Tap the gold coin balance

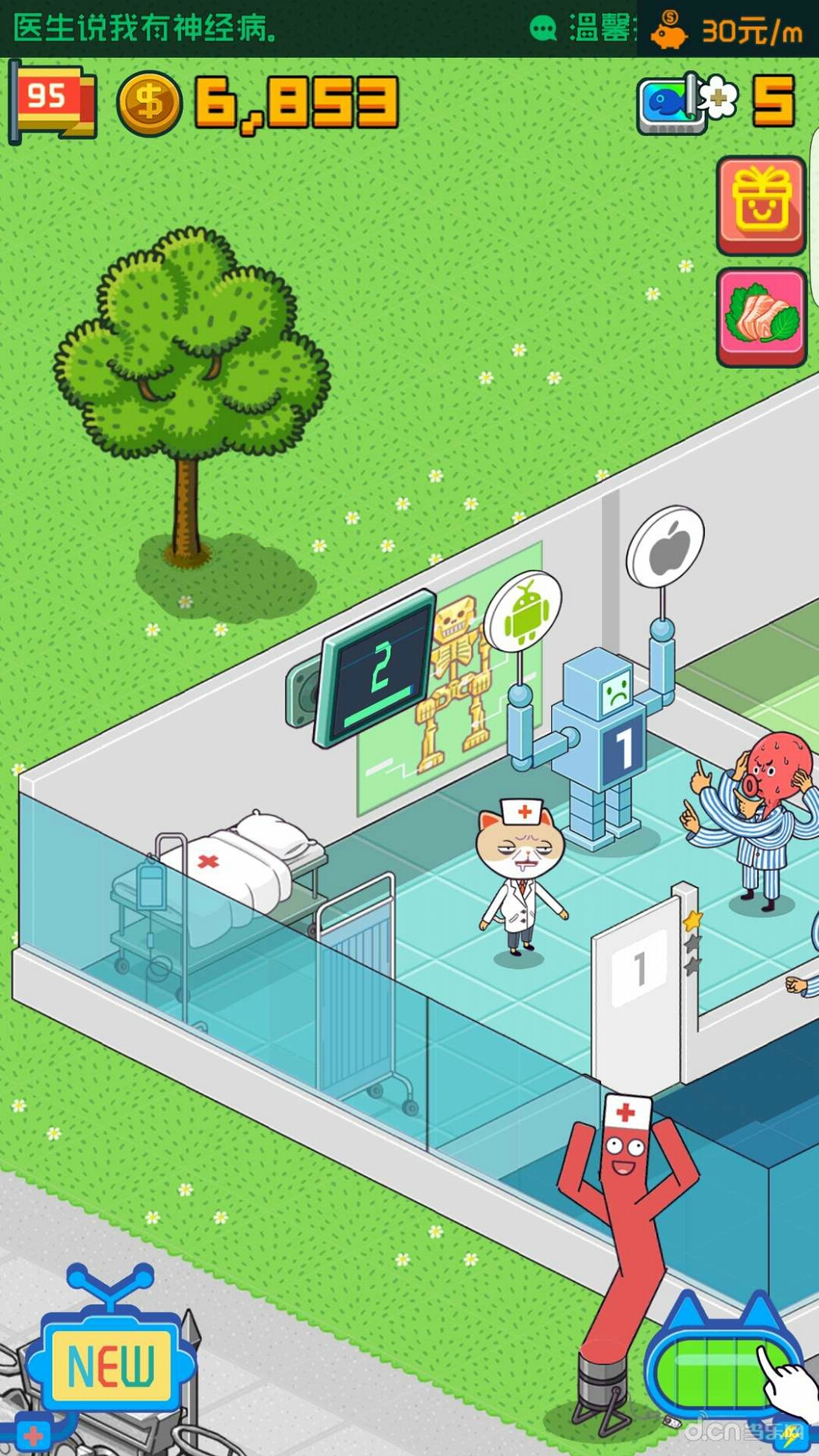(258, 103)
